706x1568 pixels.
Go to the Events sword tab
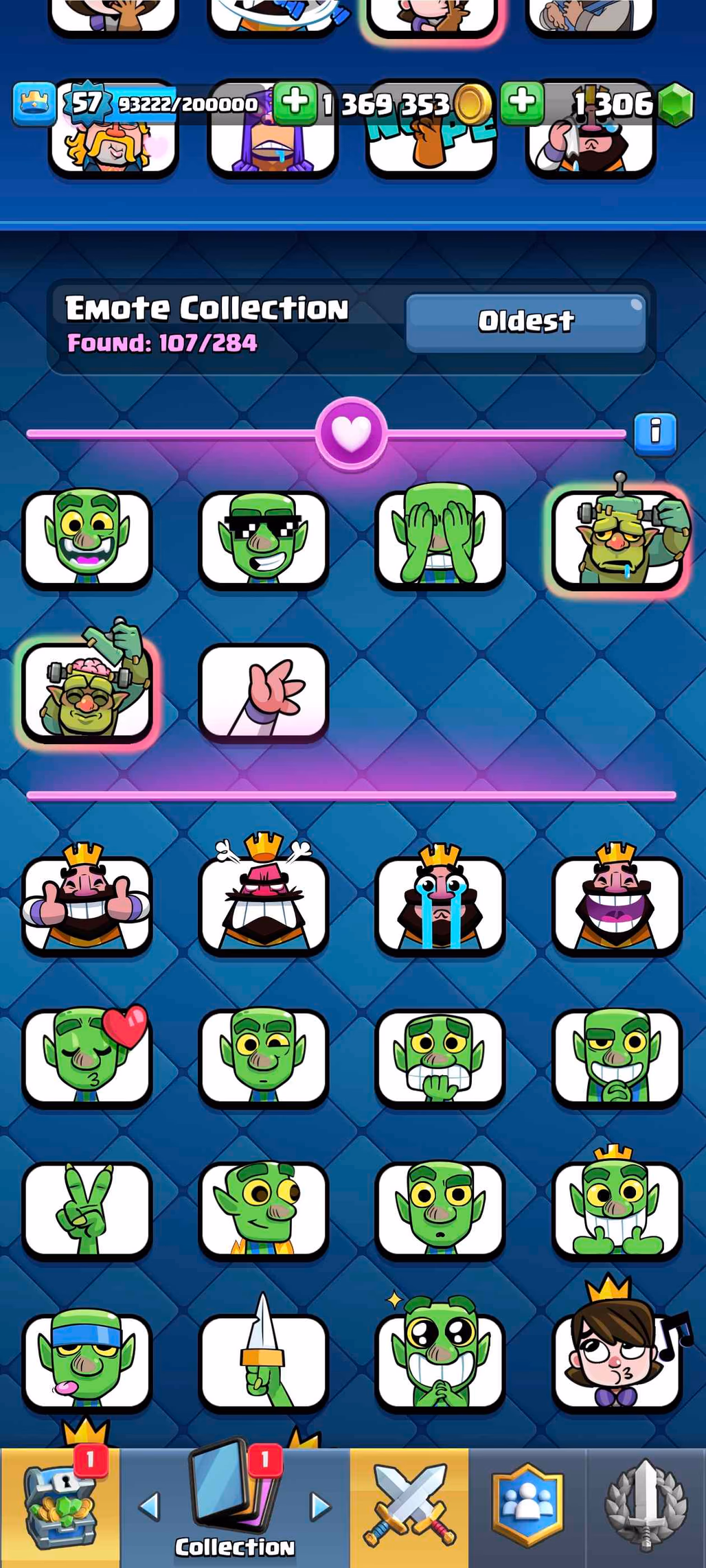pos(646,1507)
